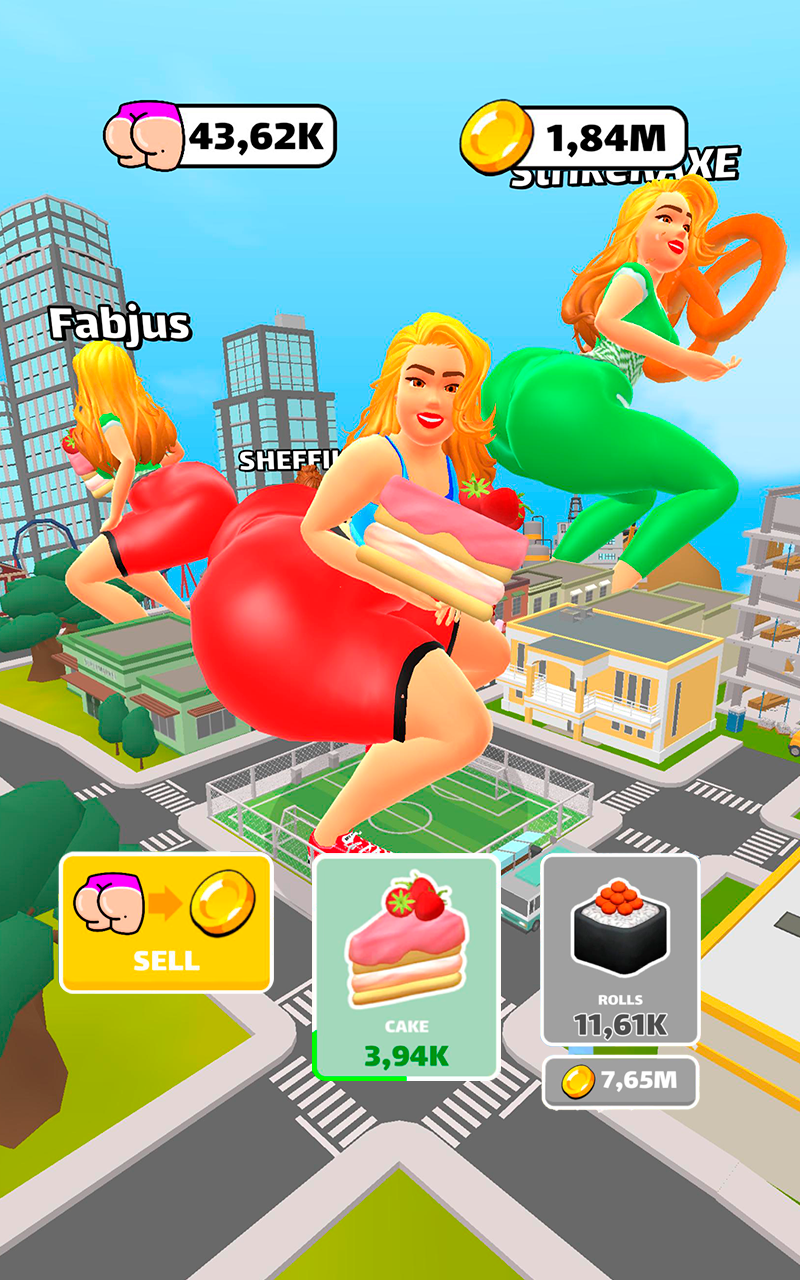800x1280 pixels.
Task: Tap the 43,62K booty counter pill
Action: (260, 131)
